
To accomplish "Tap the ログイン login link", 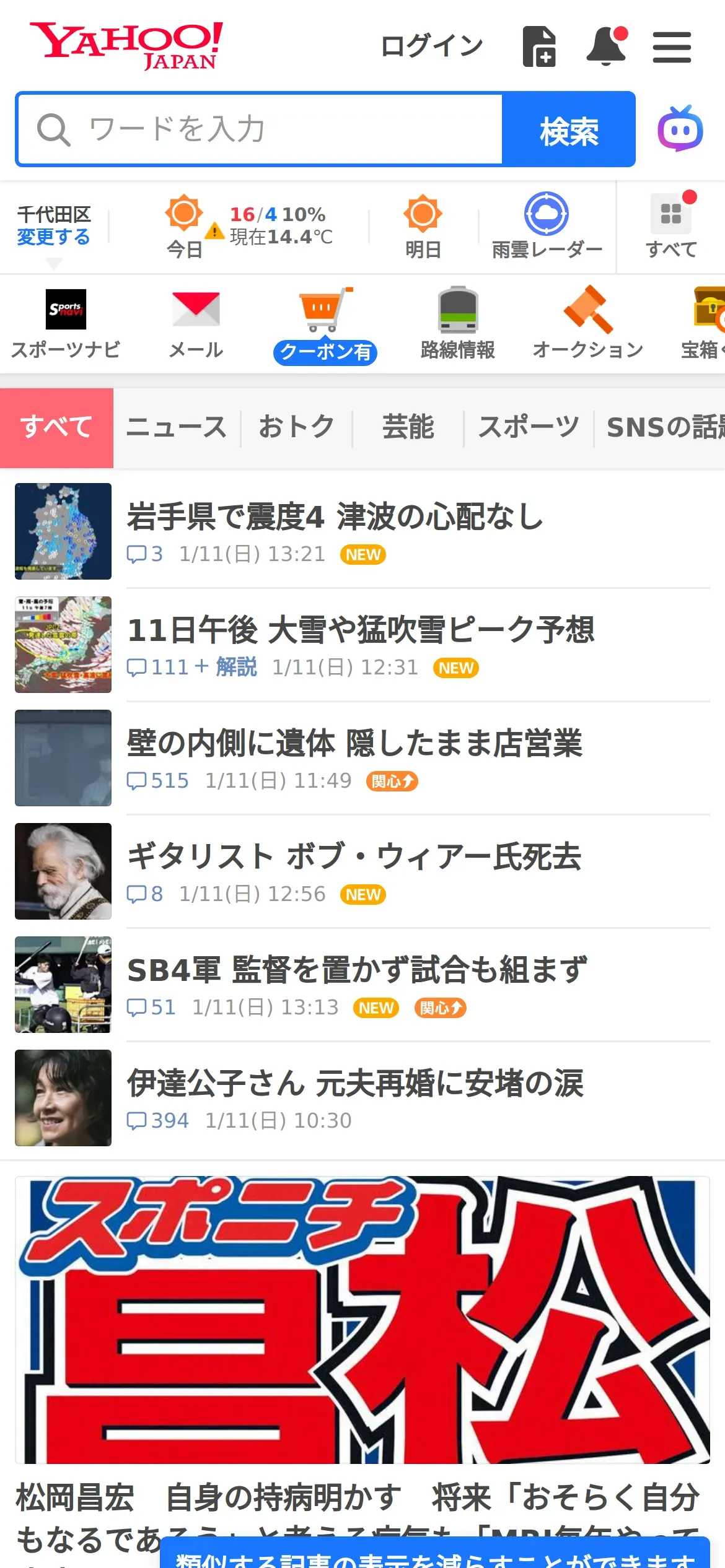I will 431,46.
